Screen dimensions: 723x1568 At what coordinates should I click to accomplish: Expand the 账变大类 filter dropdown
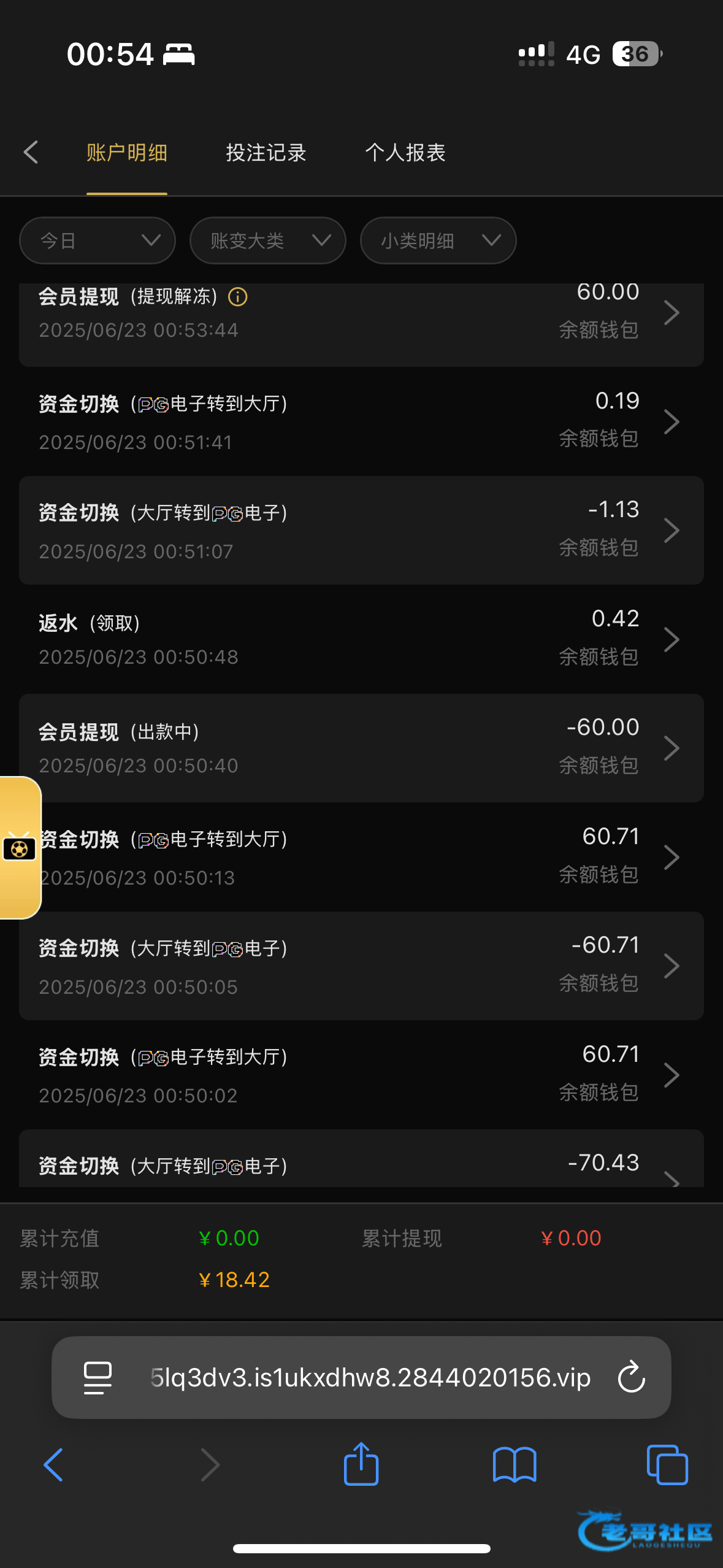pos(268,240)
